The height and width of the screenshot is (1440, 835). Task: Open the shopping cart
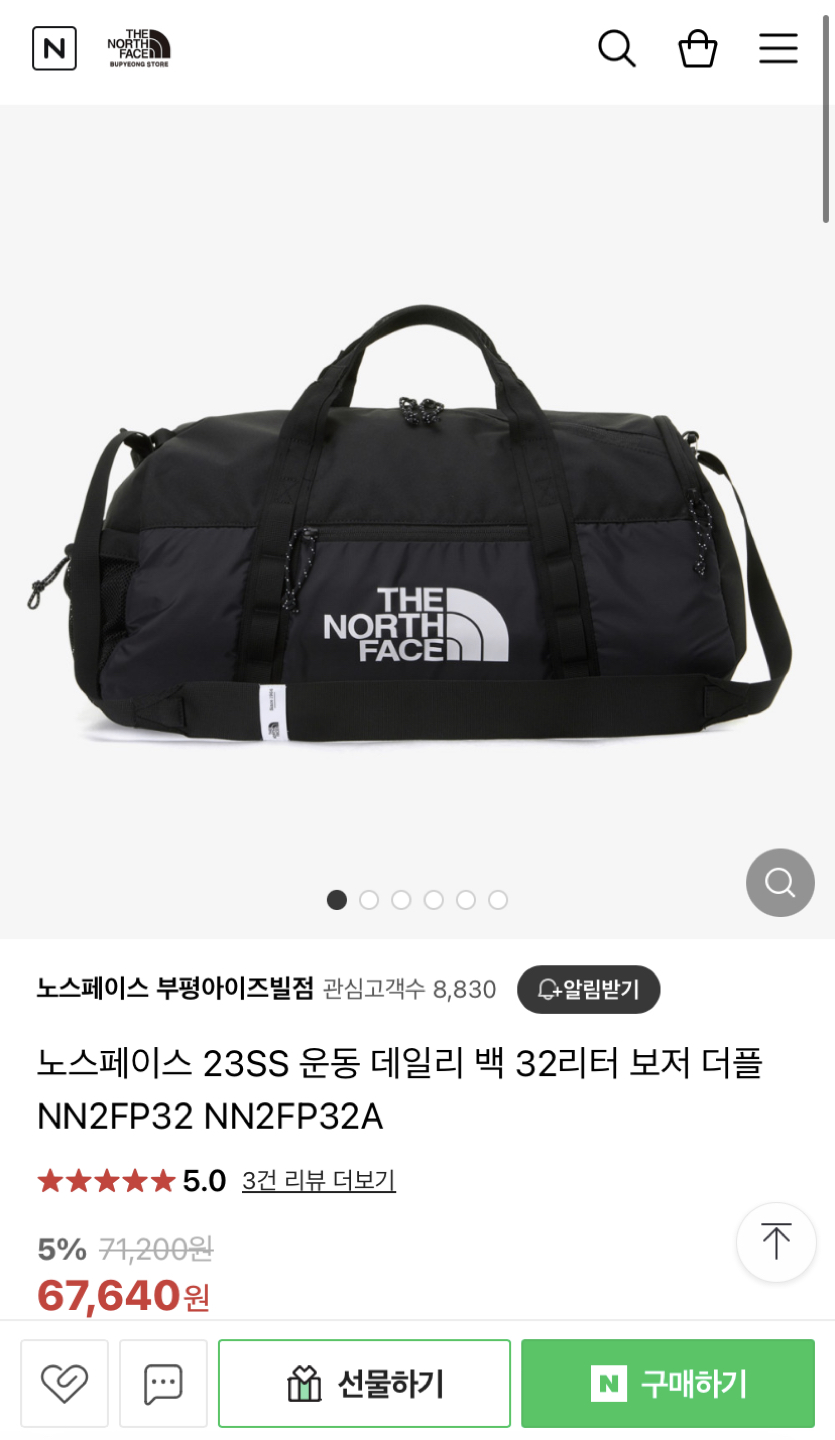(697, 48)
